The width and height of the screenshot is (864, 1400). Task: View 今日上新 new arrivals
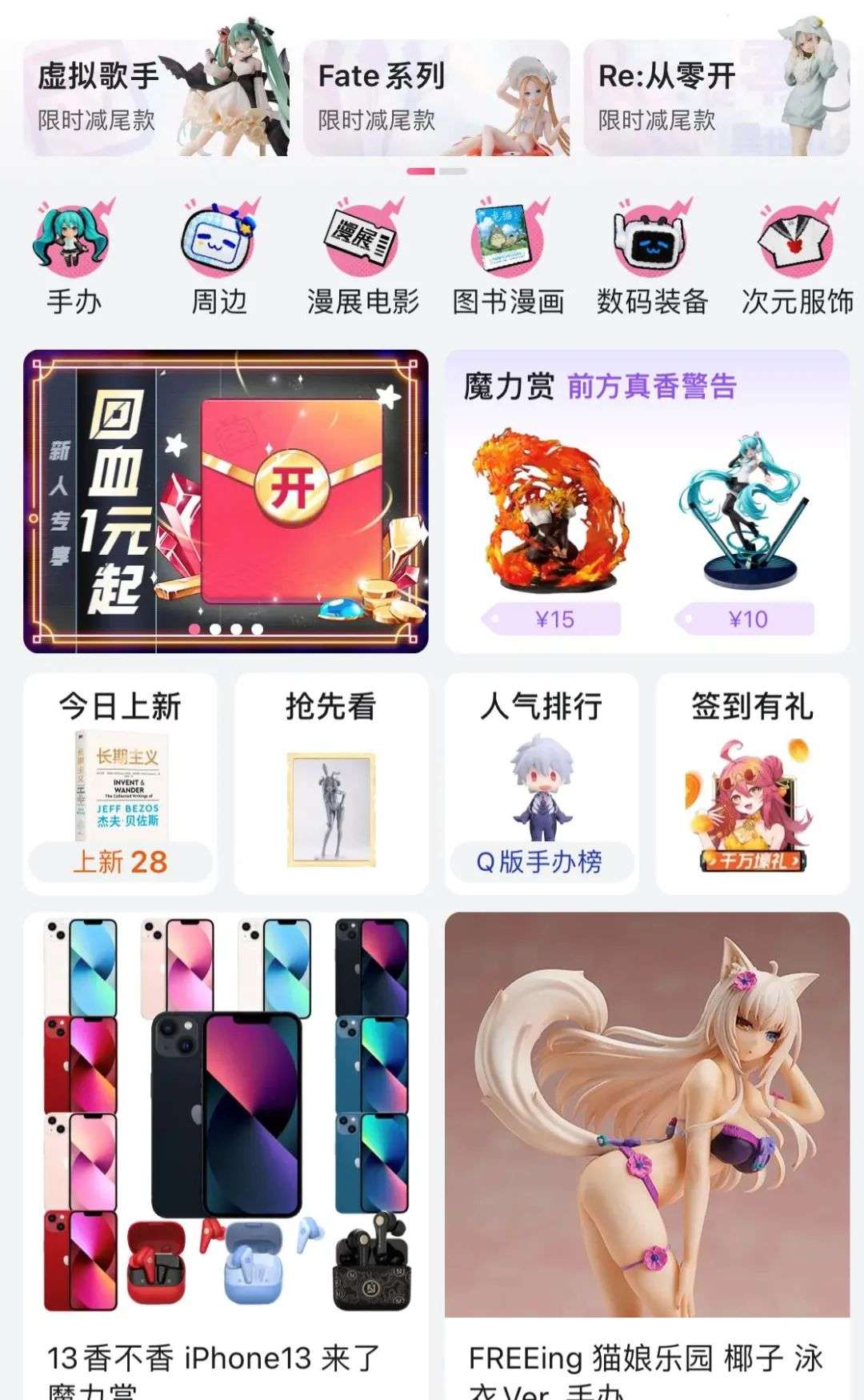(120, 783)
